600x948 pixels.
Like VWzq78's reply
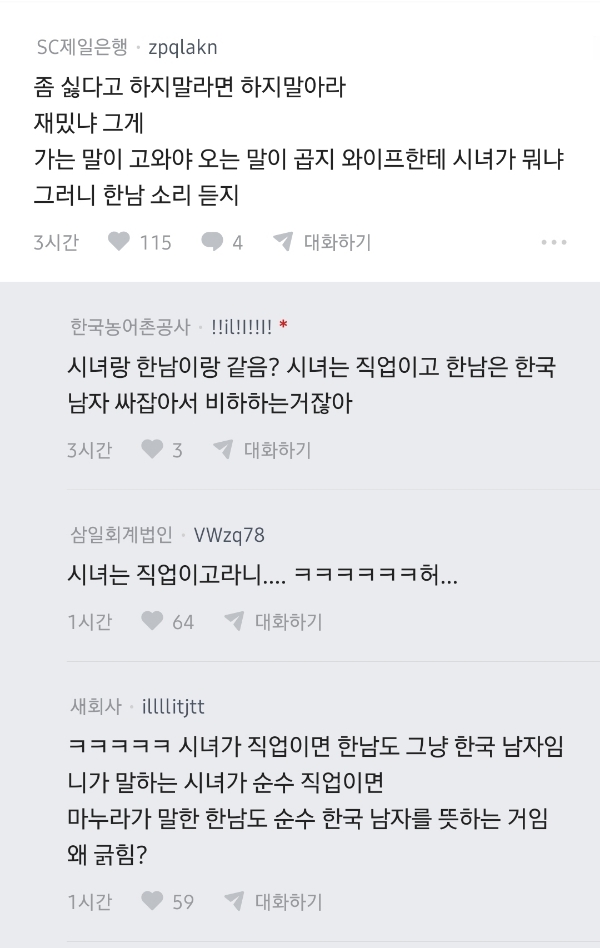pos(152,622)
